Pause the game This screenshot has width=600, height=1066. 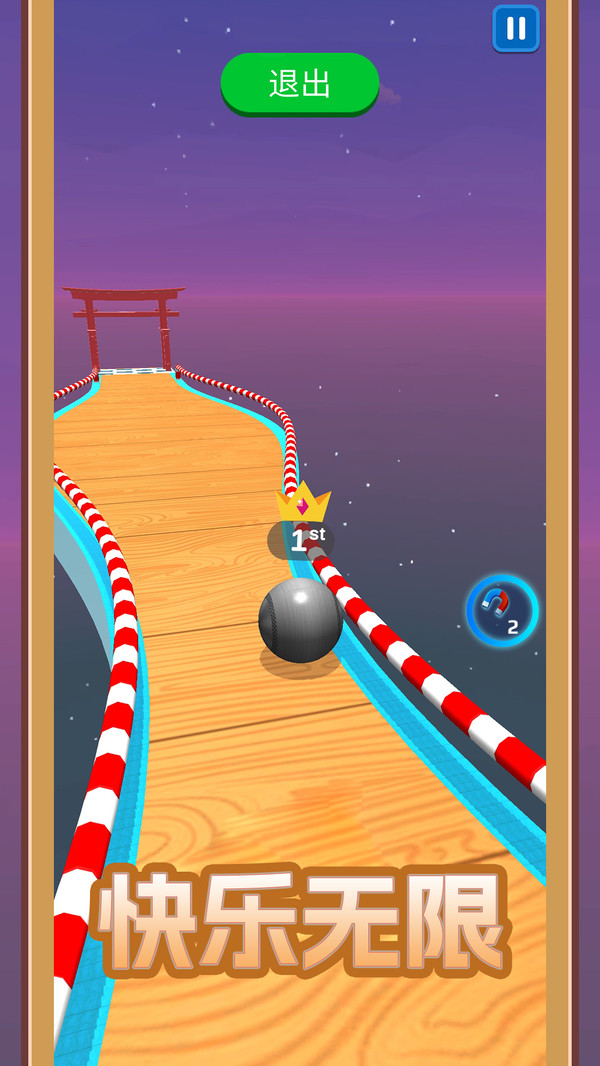tap(516, 28)
